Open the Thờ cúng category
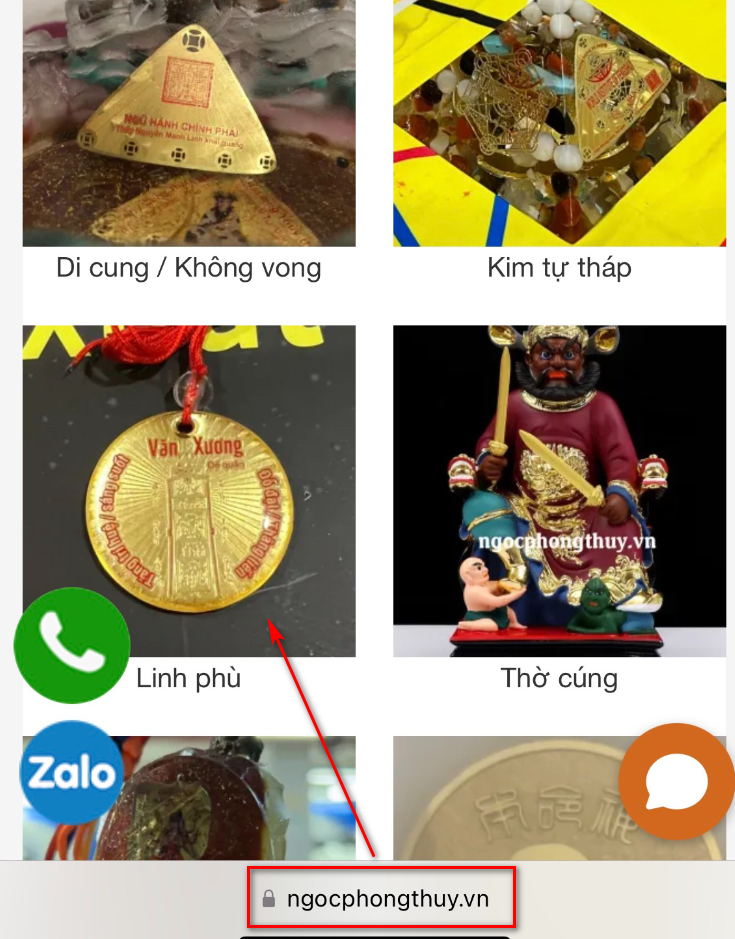The width and height of the screenshot is (735, 939). pyautogui.click(x=559, y=678)
